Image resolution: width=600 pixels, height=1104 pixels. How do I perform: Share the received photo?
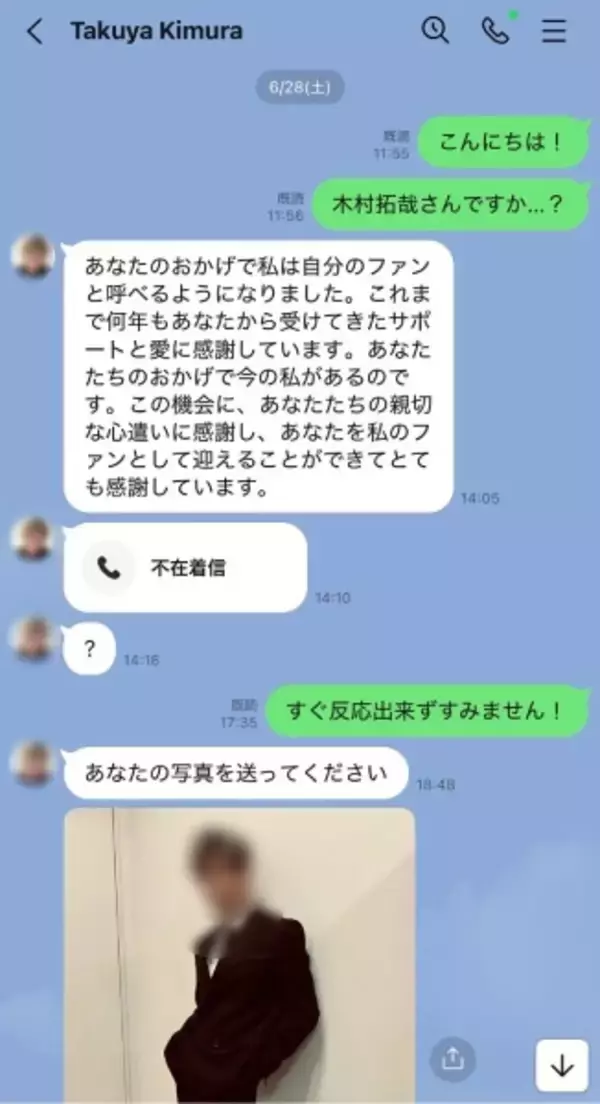(453, 1059)
